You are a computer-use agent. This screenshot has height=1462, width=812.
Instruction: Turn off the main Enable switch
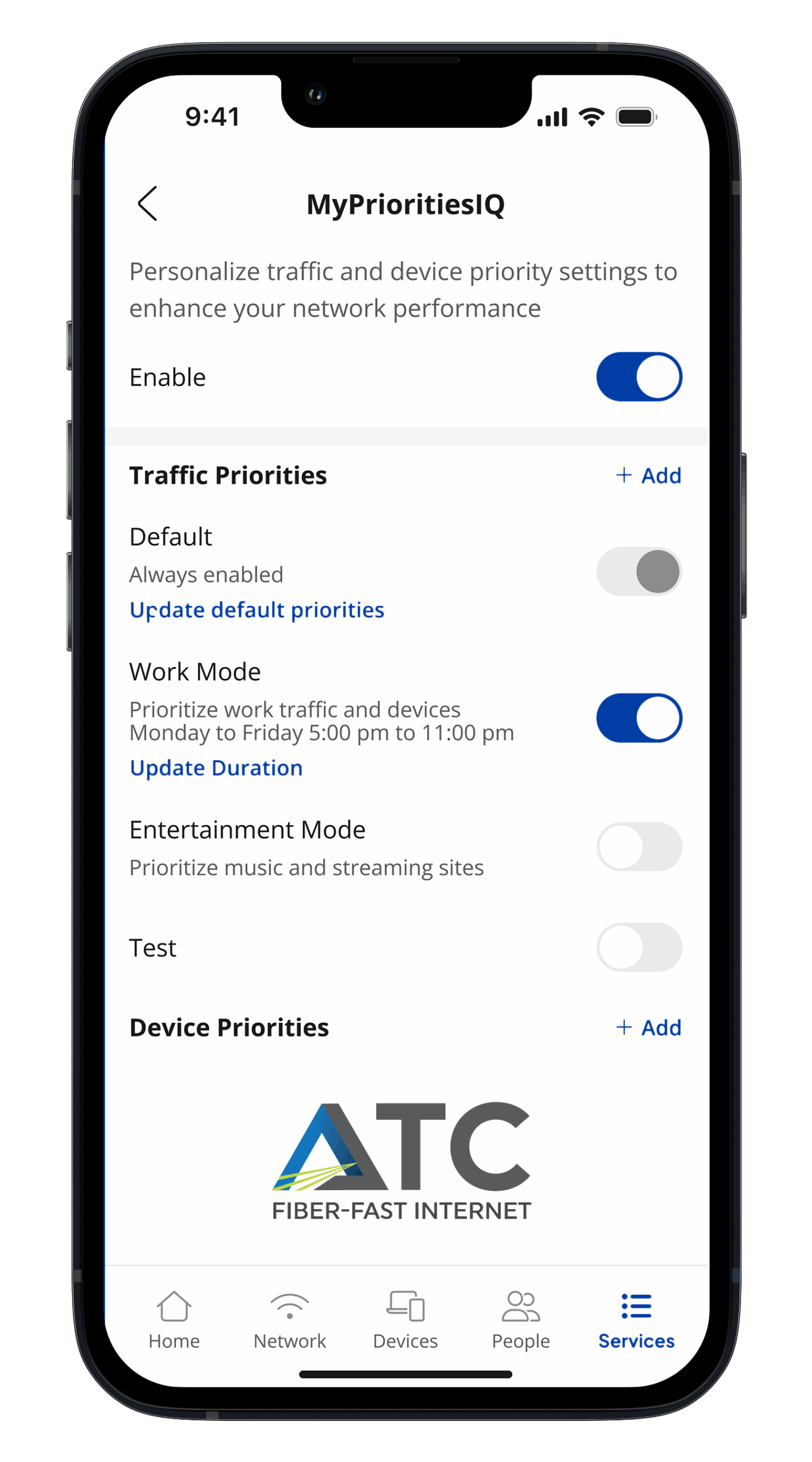click(x=638, y=377)
